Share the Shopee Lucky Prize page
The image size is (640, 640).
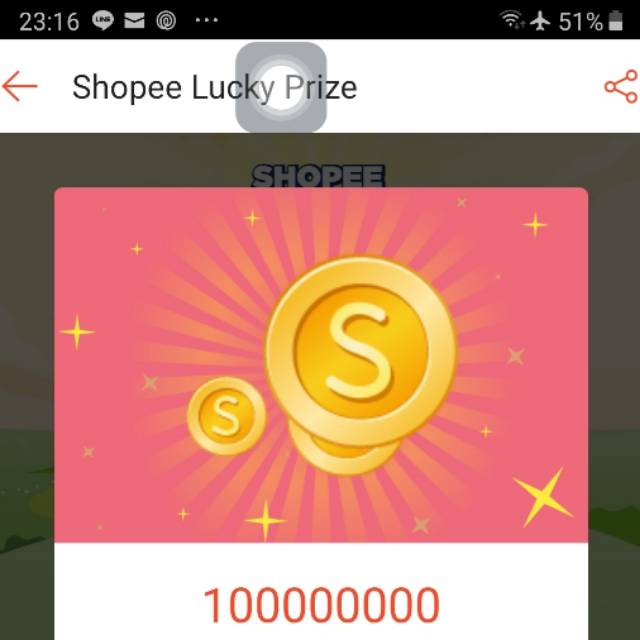pyautogui.click(x=620, y=87)
